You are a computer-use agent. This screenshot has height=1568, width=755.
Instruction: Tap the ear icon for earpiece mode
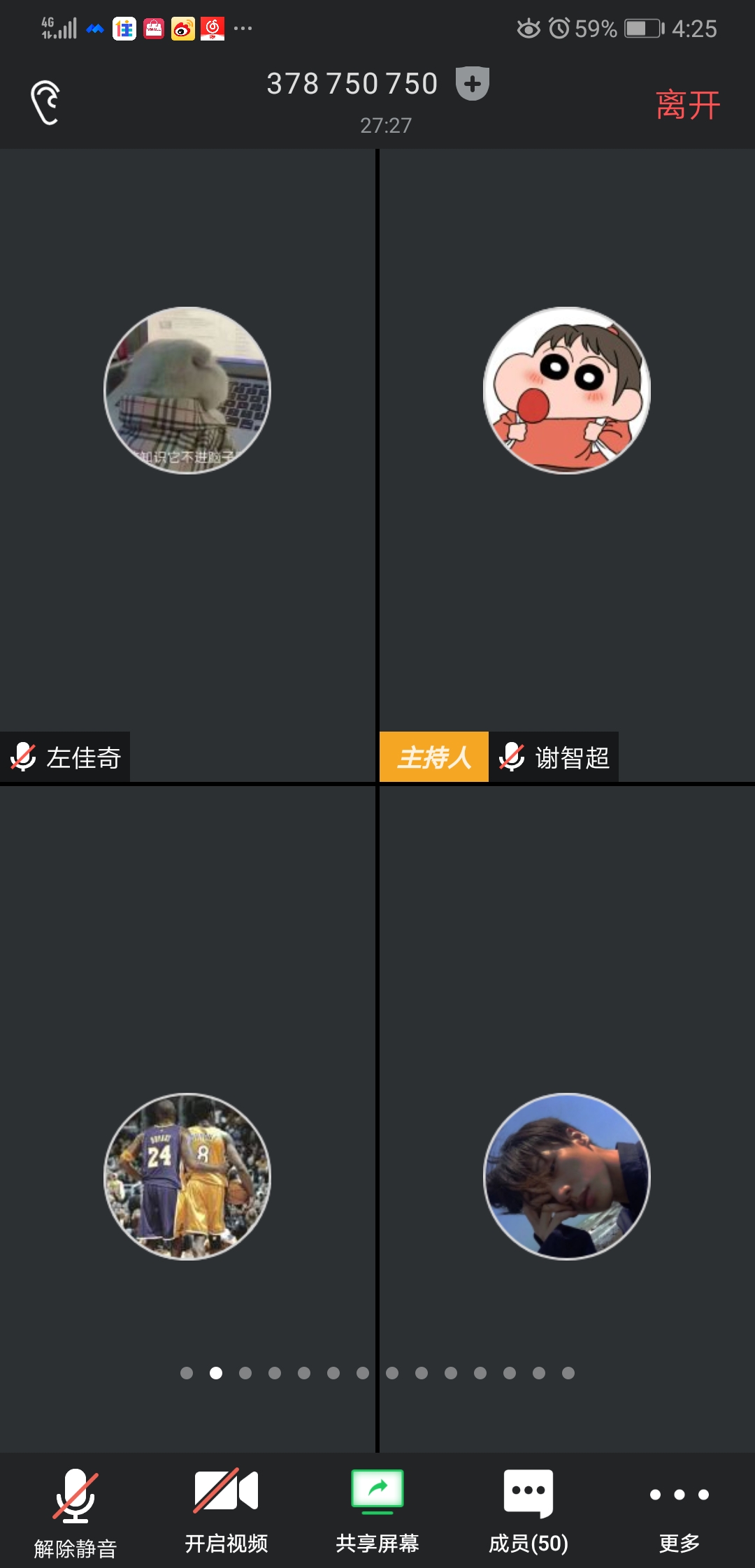pyautogui.click(x=45, y=103)
